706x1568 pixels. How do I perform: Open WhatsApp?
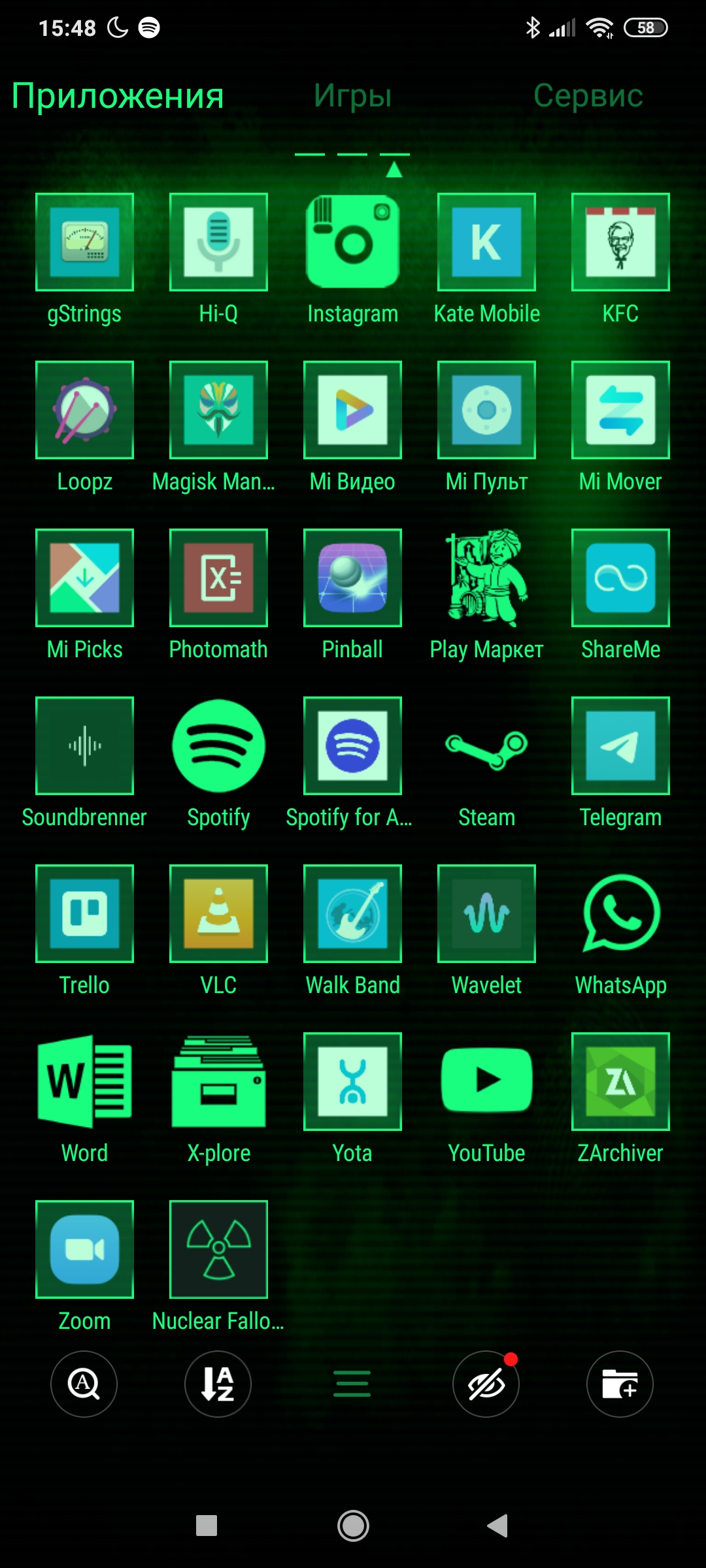point(620,913)
